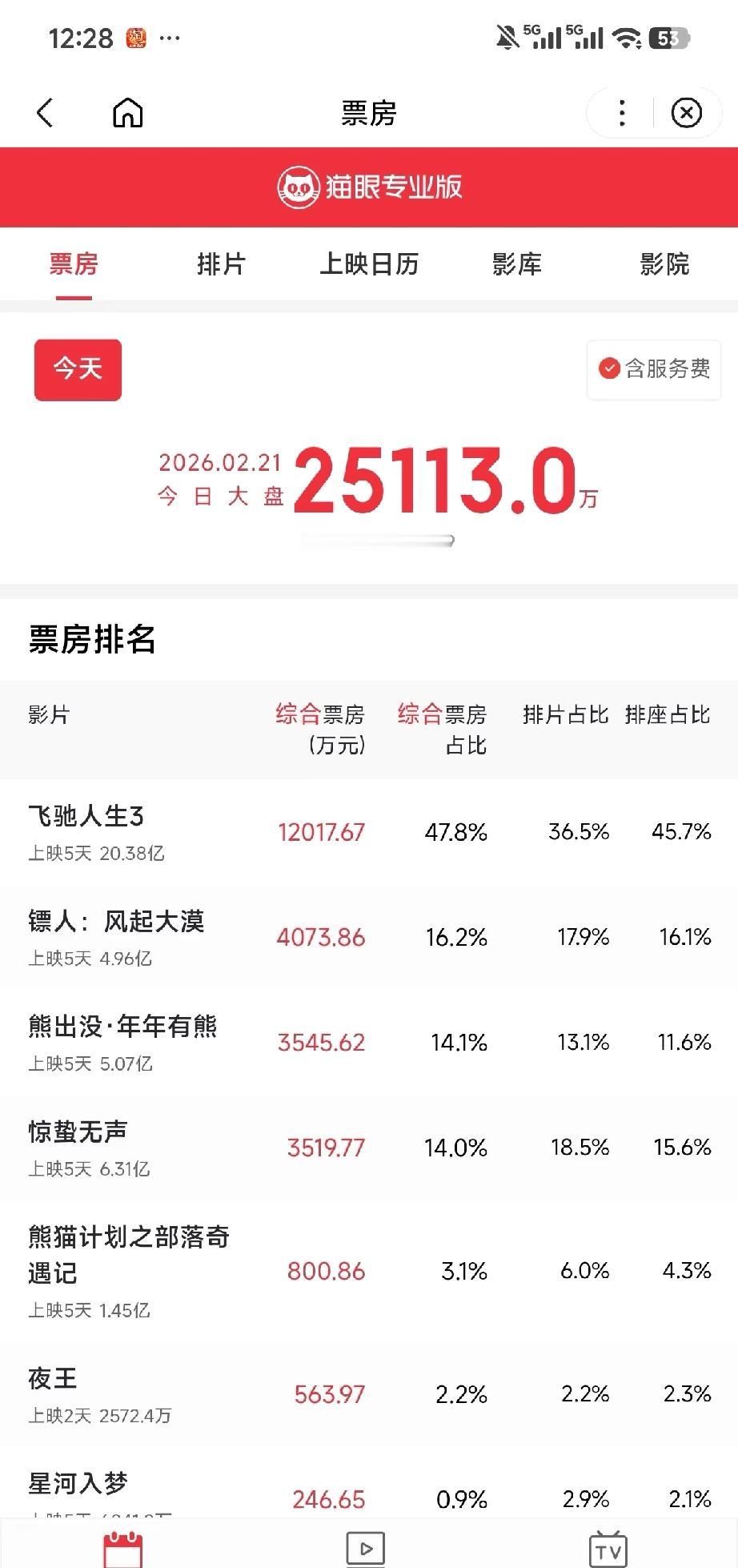738x1568 pixels.
Task: Tap the 今天 date button
Action: coord(77,369)
